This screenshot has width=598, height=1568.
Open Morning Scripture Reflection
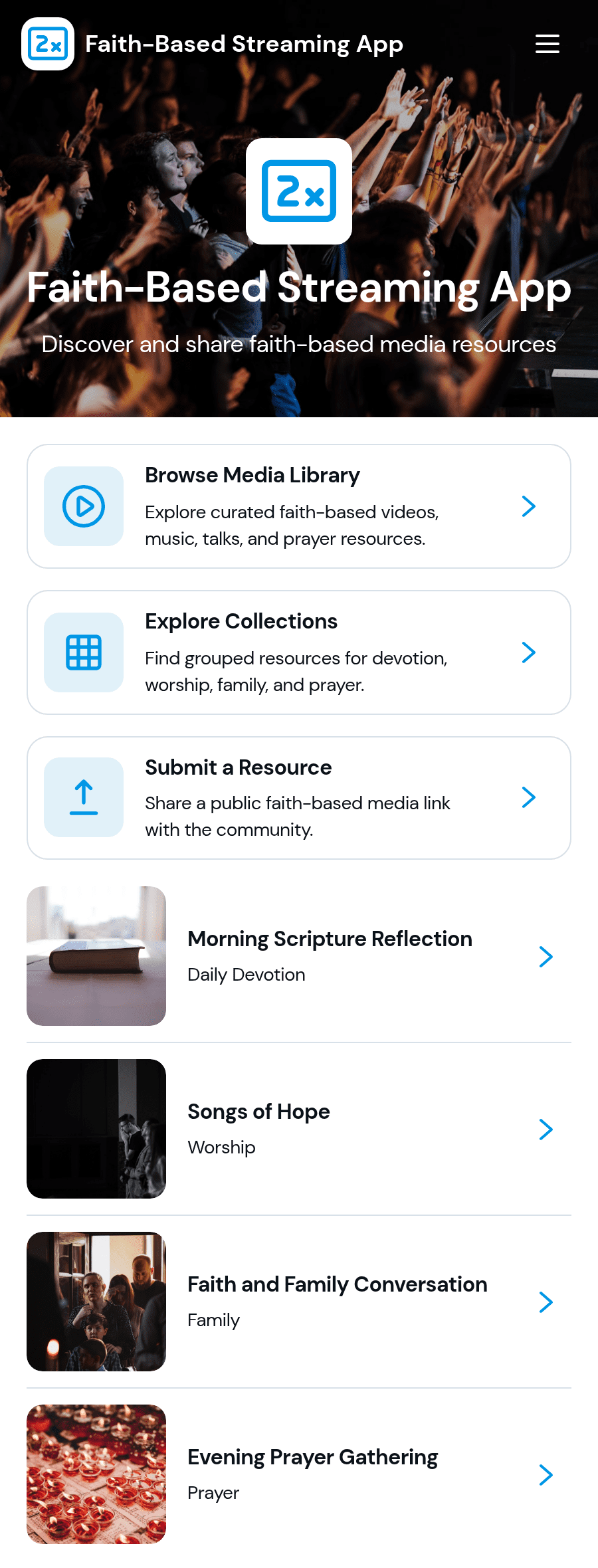(299, 956)
